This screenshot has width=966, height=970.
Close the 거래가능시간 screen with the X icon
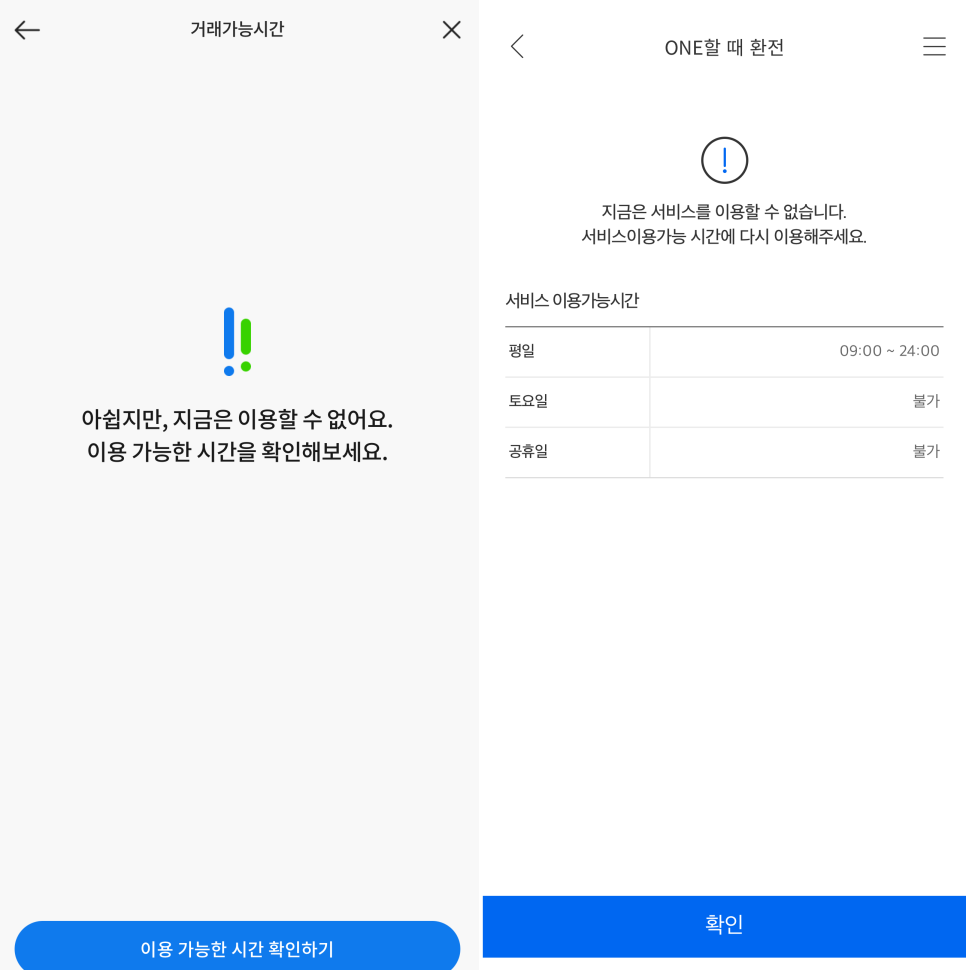click(451, 30)
